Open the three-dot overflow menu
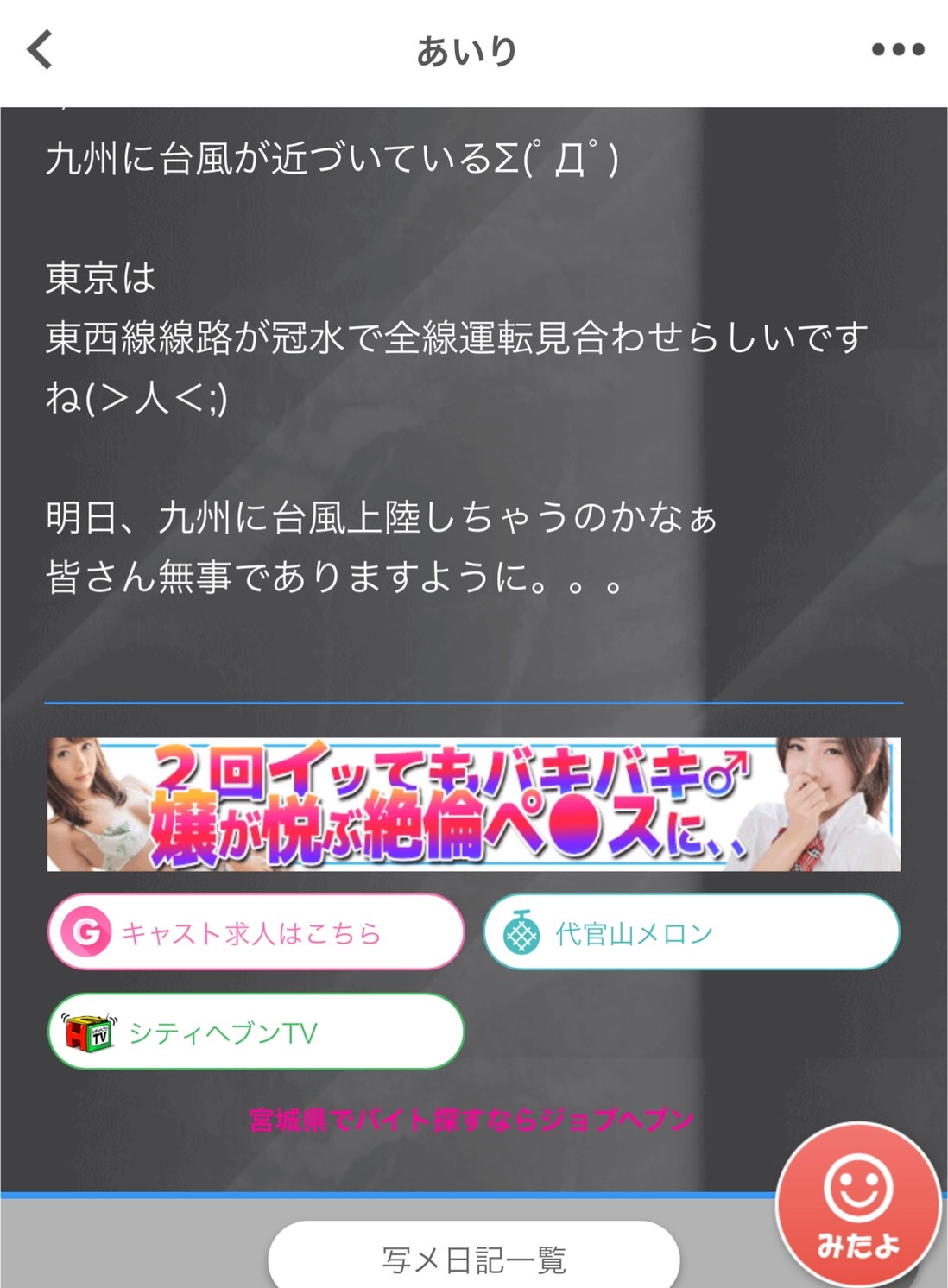The image size is (948, 1288). pos(898,49)
